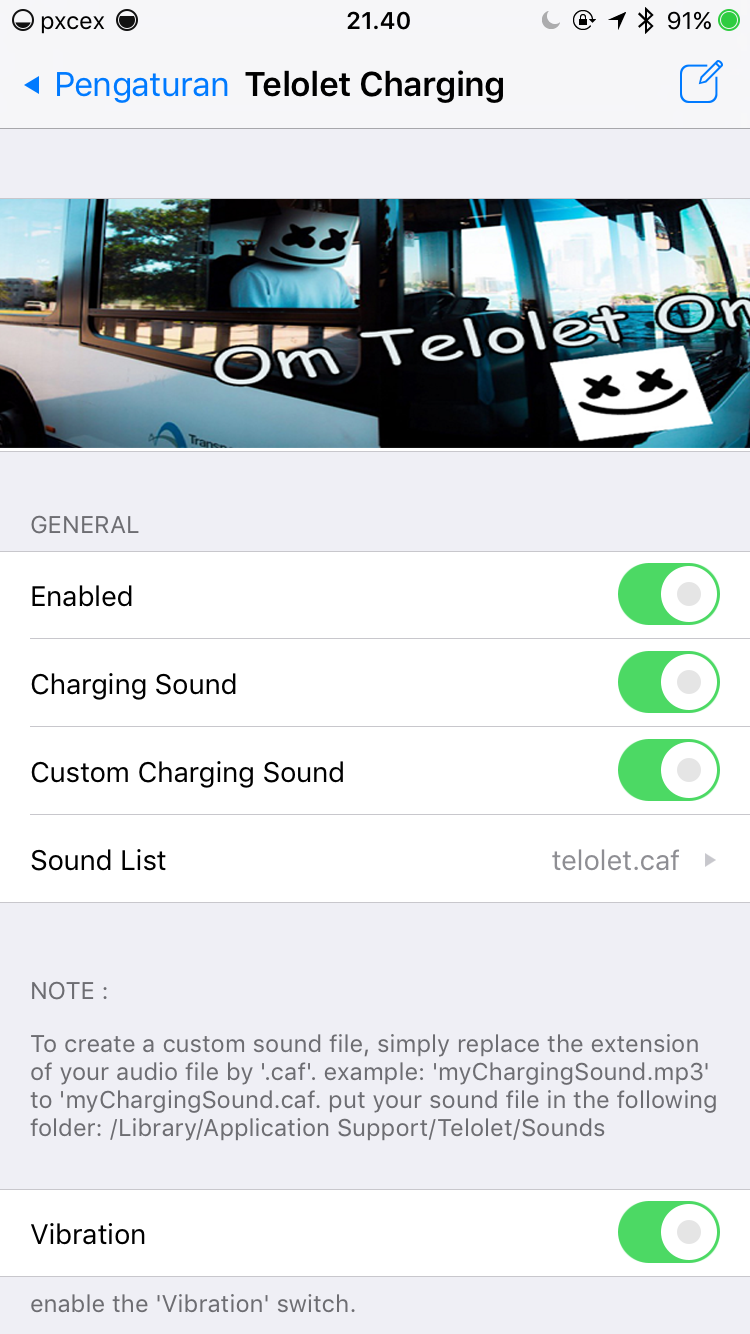Open the Sound List row

pyautogui.click(x=375, y=860)
